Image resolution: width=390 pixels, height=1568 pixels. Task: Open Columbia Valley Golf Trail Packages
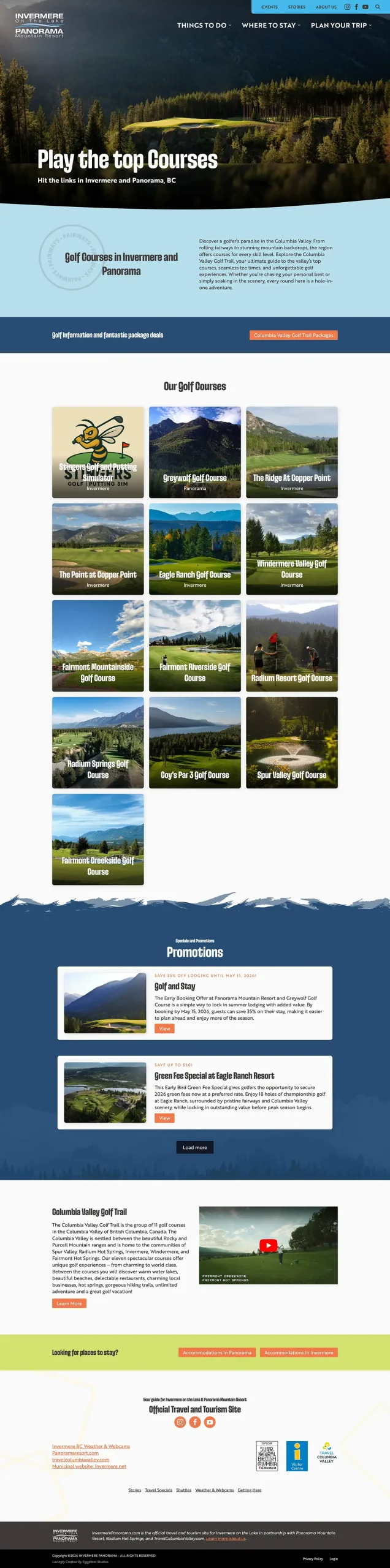(293, 335)
